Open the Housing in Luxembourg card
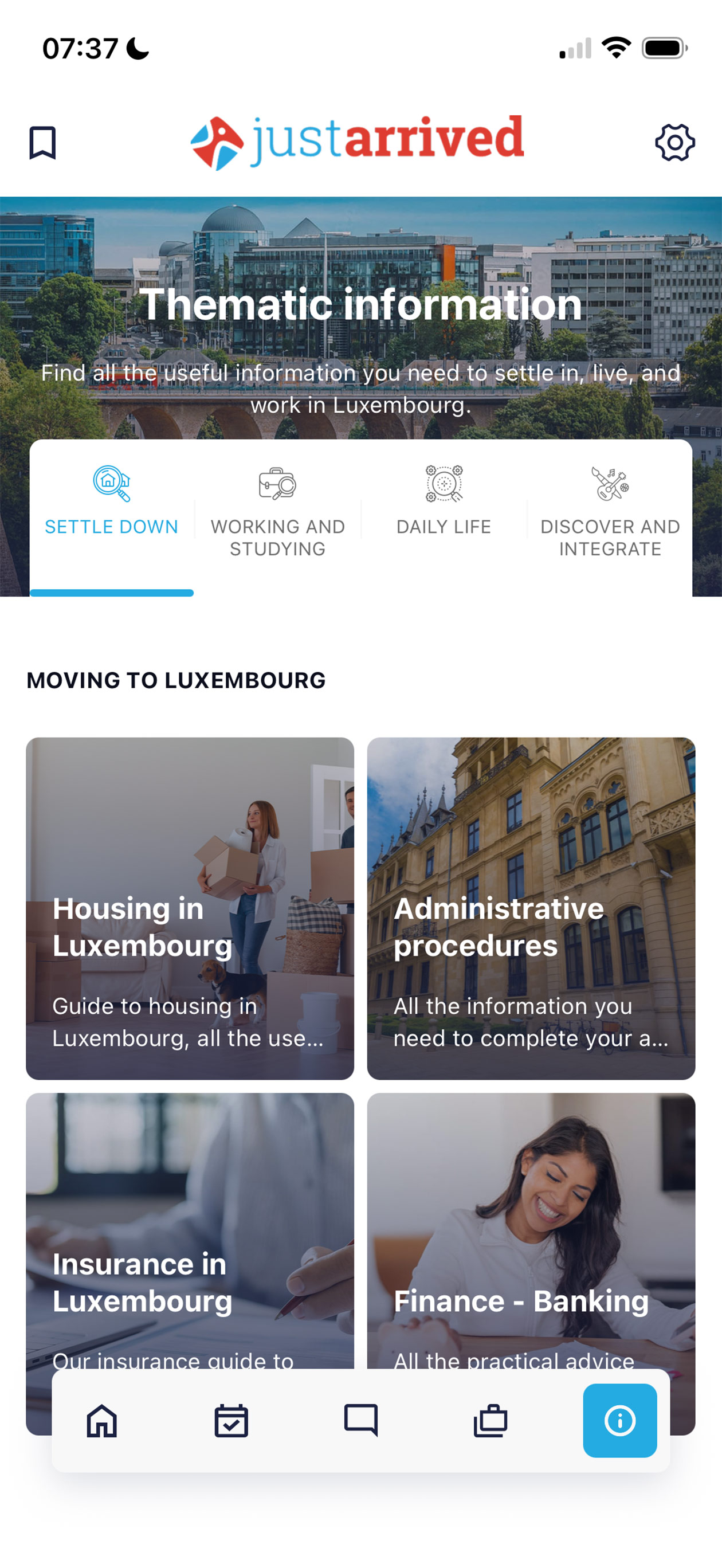This screenshot has width=722, height=1568. coord(190,908)
